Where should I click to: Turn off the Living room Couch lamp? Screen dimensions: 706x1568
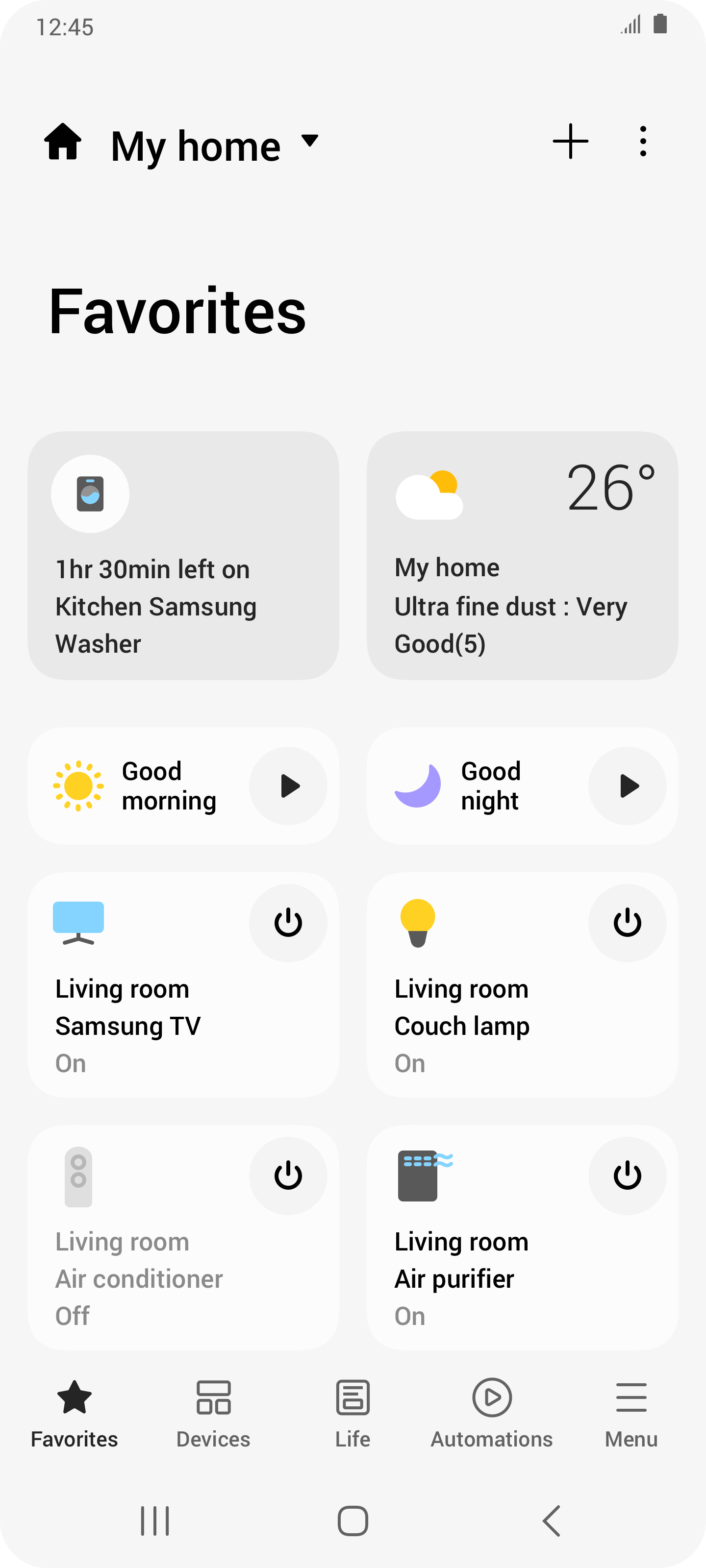tap(627, 923)
